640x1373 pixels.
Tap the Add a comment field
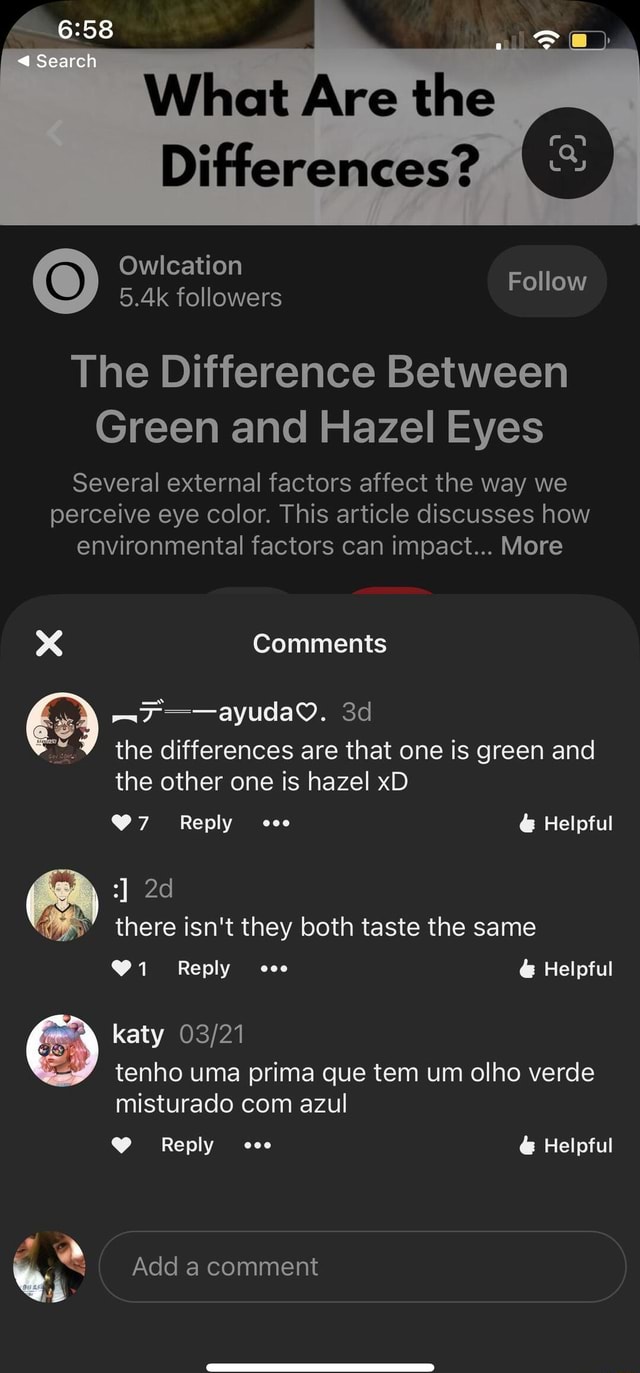[362, 1266]
